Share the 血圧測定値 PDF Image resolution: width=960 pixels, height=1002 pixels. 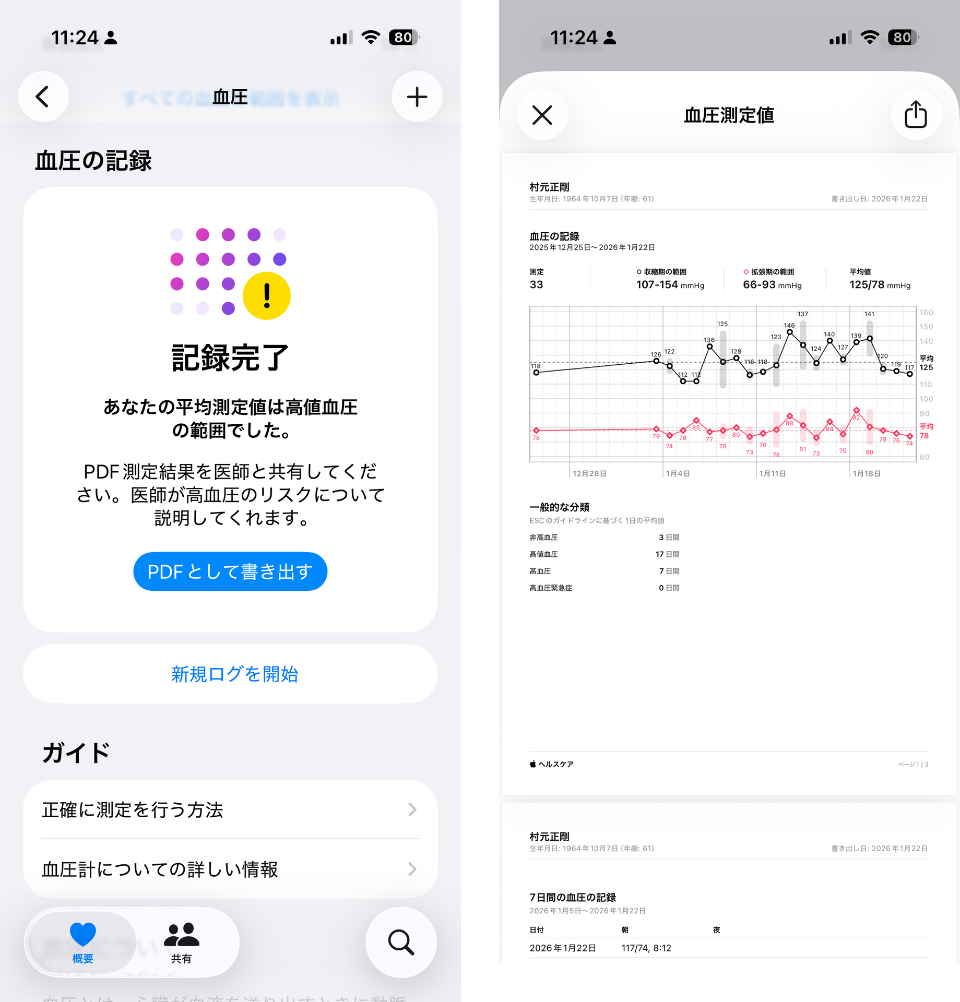[x=916, y=115]
